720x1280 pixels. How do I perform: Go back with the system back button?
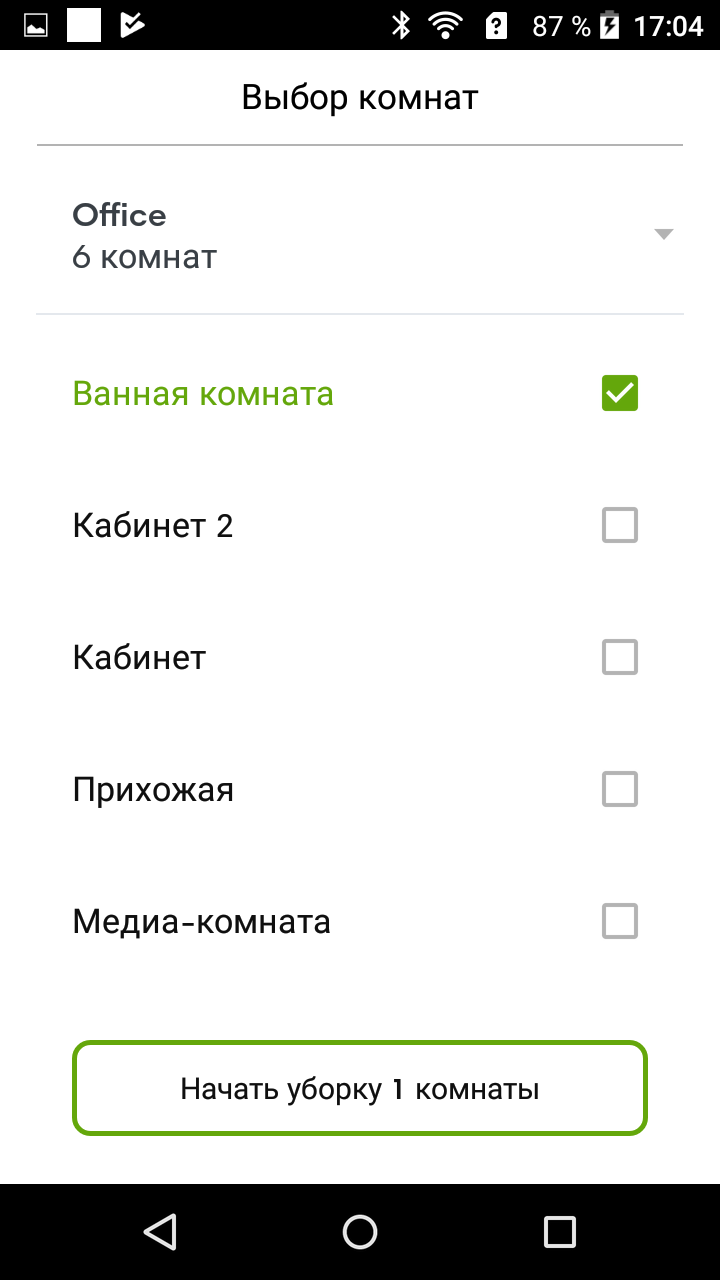click(x=160, y=1231)
